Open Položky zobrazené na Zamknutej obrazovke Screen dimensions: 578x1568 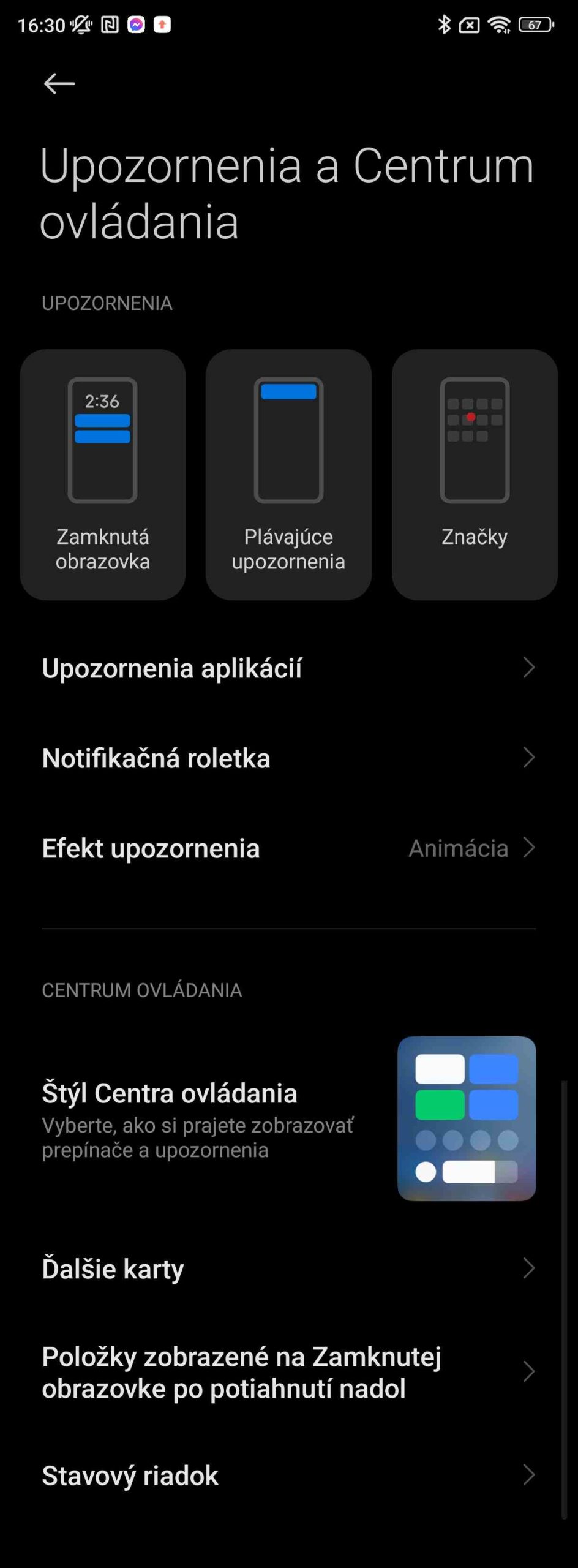tap(288, 1372)
